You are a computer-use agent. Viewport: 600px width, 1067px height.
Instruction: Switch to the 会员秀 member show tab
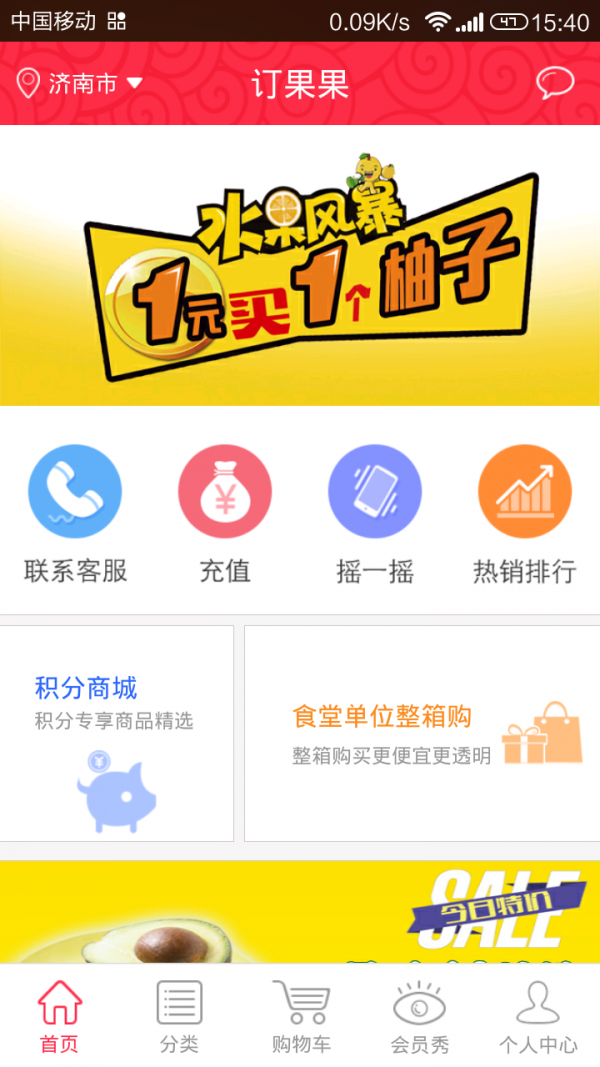(x=420, y=1016)
